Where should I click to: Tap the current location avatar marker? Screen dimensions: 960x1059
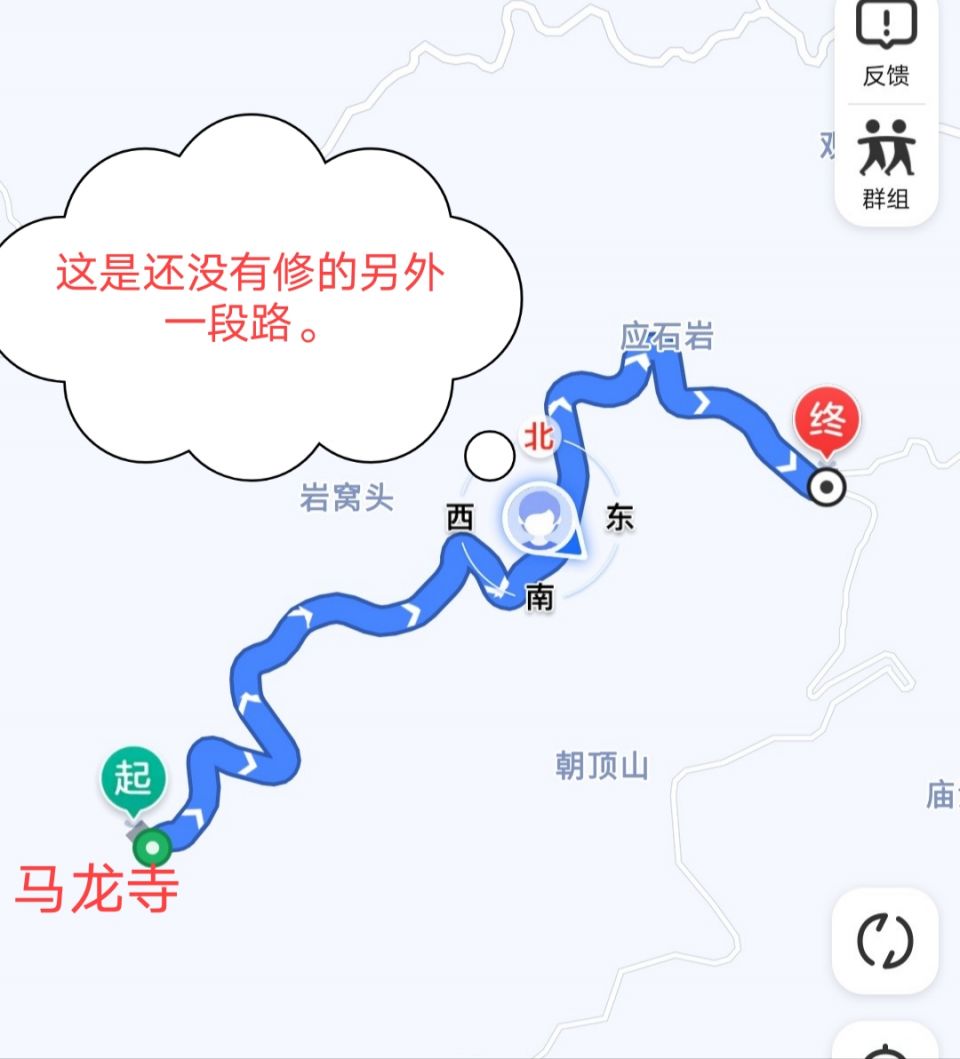point(539,519)
